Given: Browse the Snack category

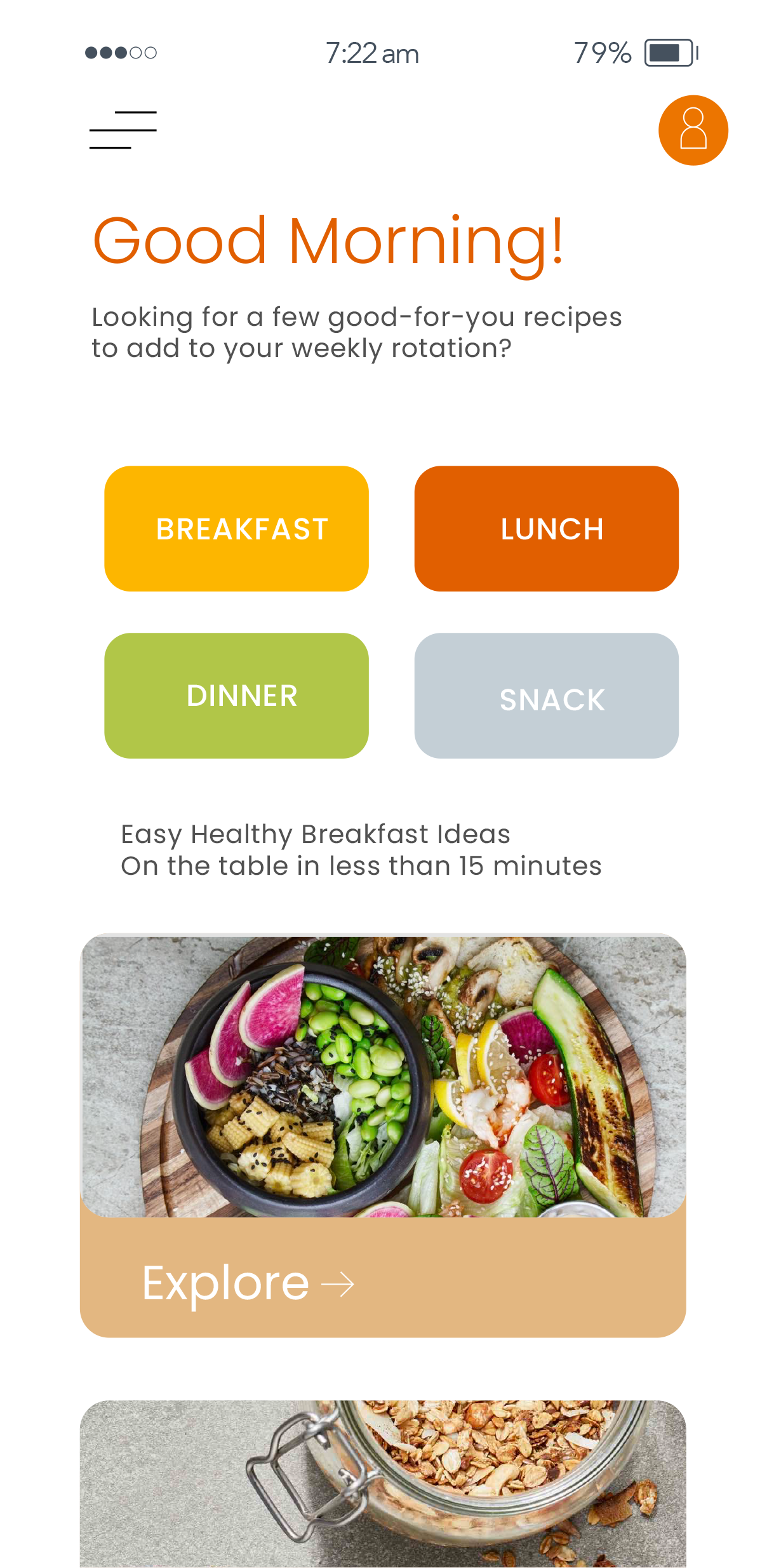Looking at the screenshot, I should [547, 696].
